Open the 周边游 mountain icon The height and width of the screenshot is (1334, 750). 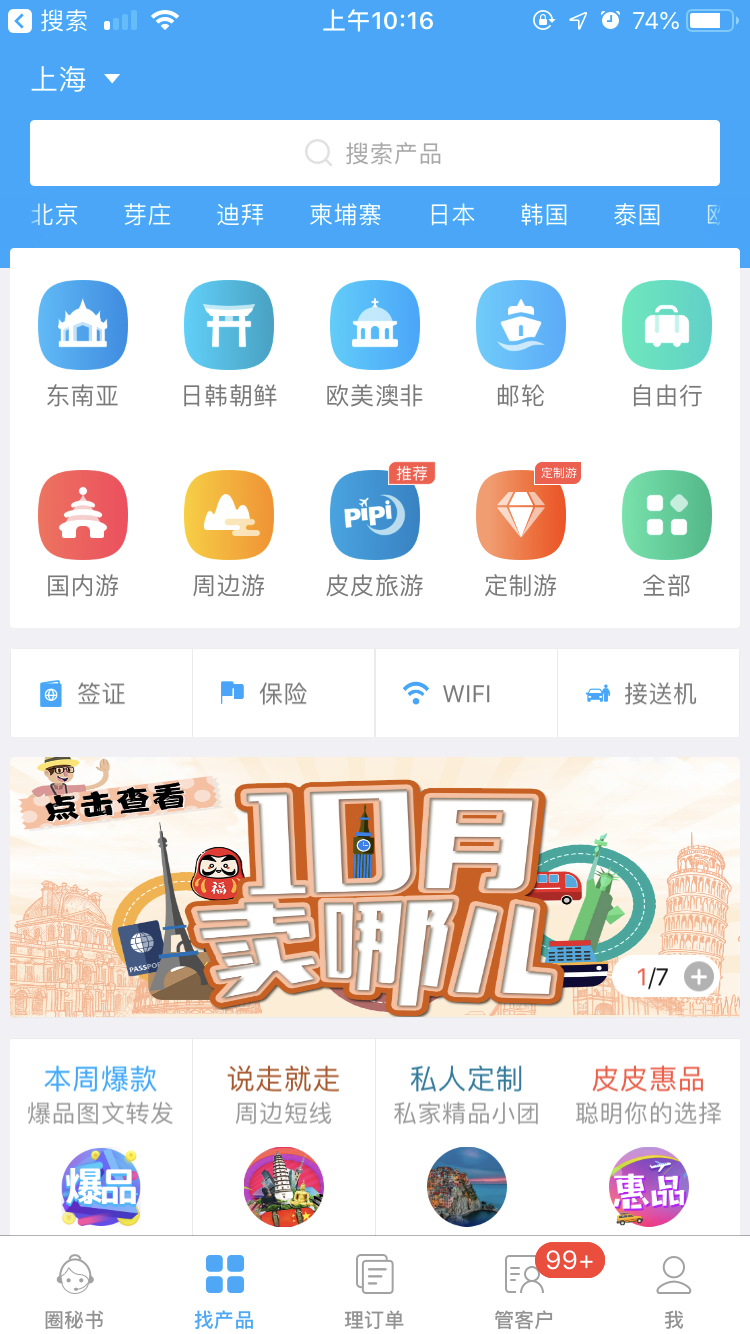229,514
